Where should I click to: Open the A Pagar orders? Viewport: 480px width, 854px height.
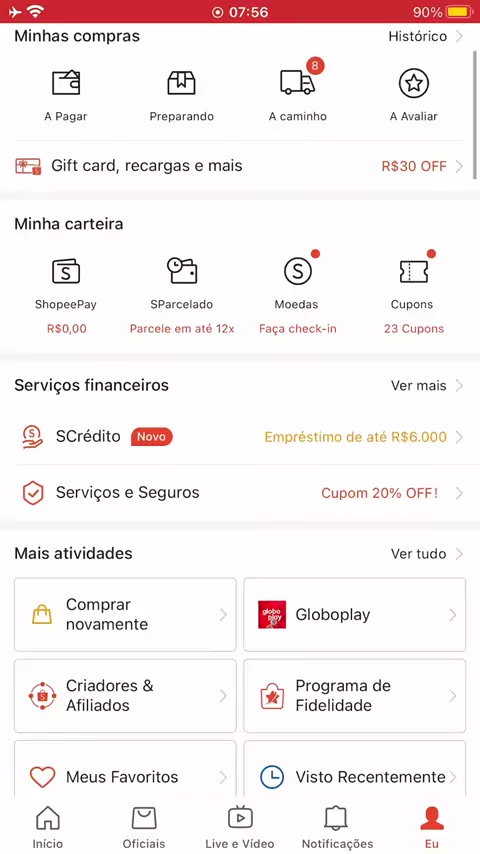pyautogui.click(x=66, y=95)
